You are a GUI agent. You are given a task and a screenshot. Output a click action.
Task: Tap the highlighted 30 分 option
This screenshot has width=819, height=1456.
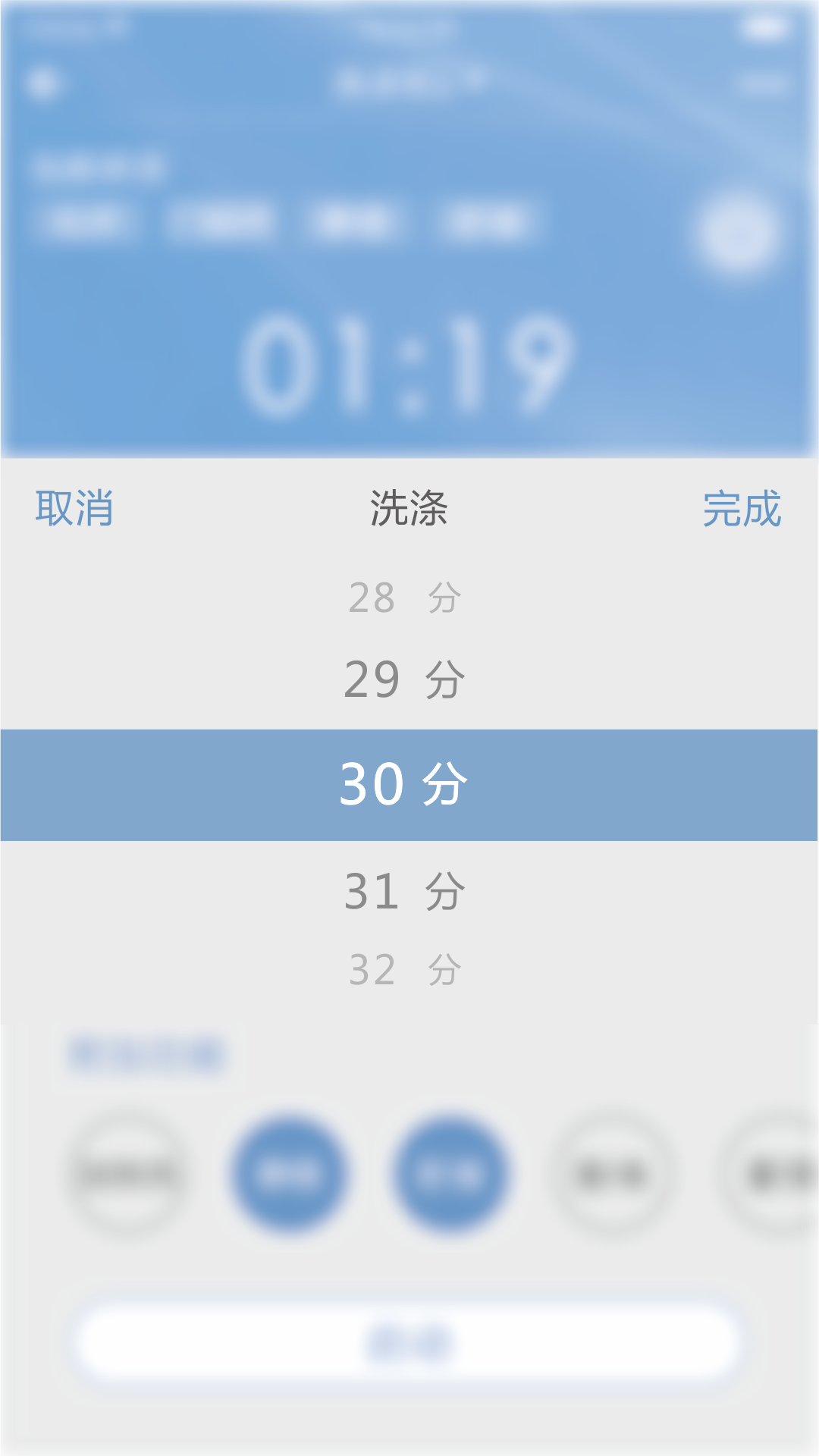tap(404, 785)
